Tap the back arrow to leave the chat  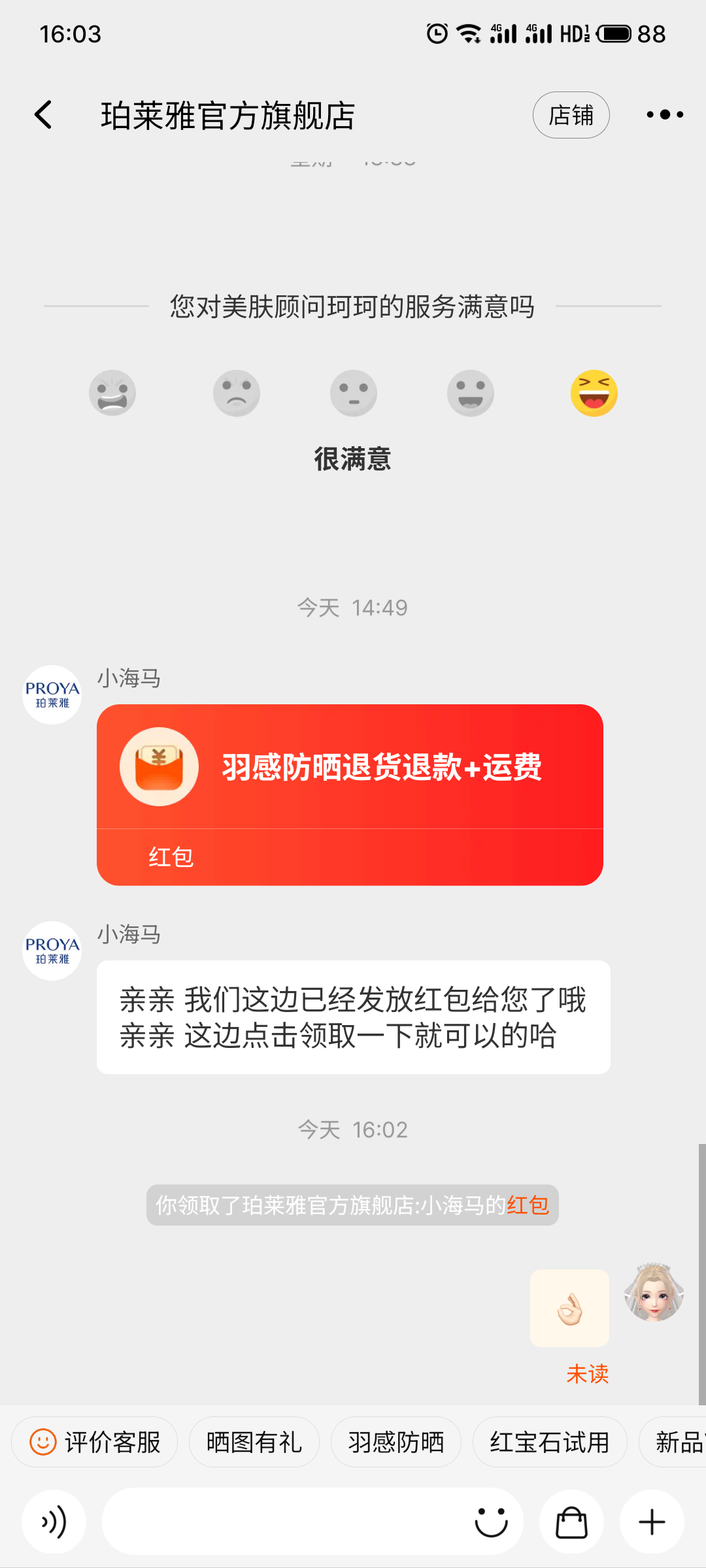tap(43, 114)
